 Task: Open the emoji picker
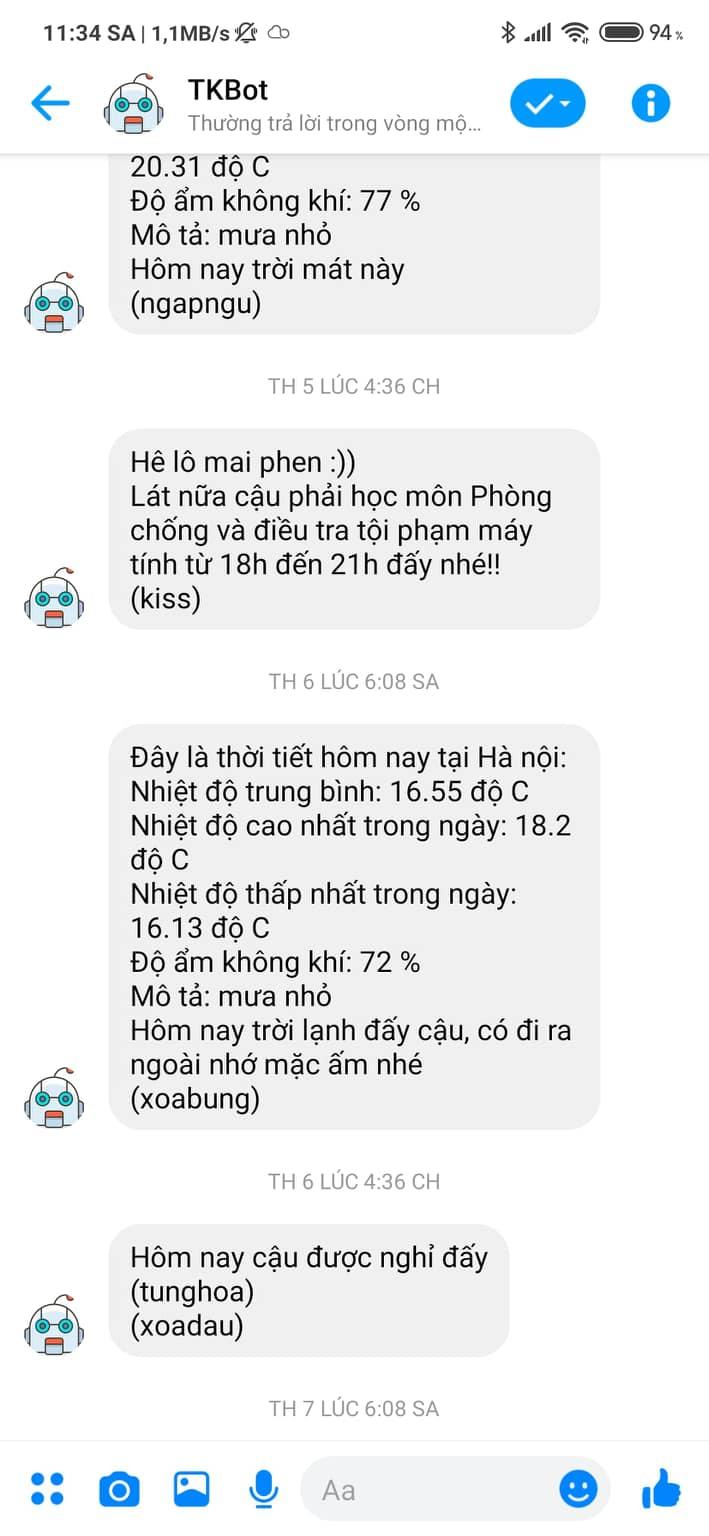(x=578, y=1490)
